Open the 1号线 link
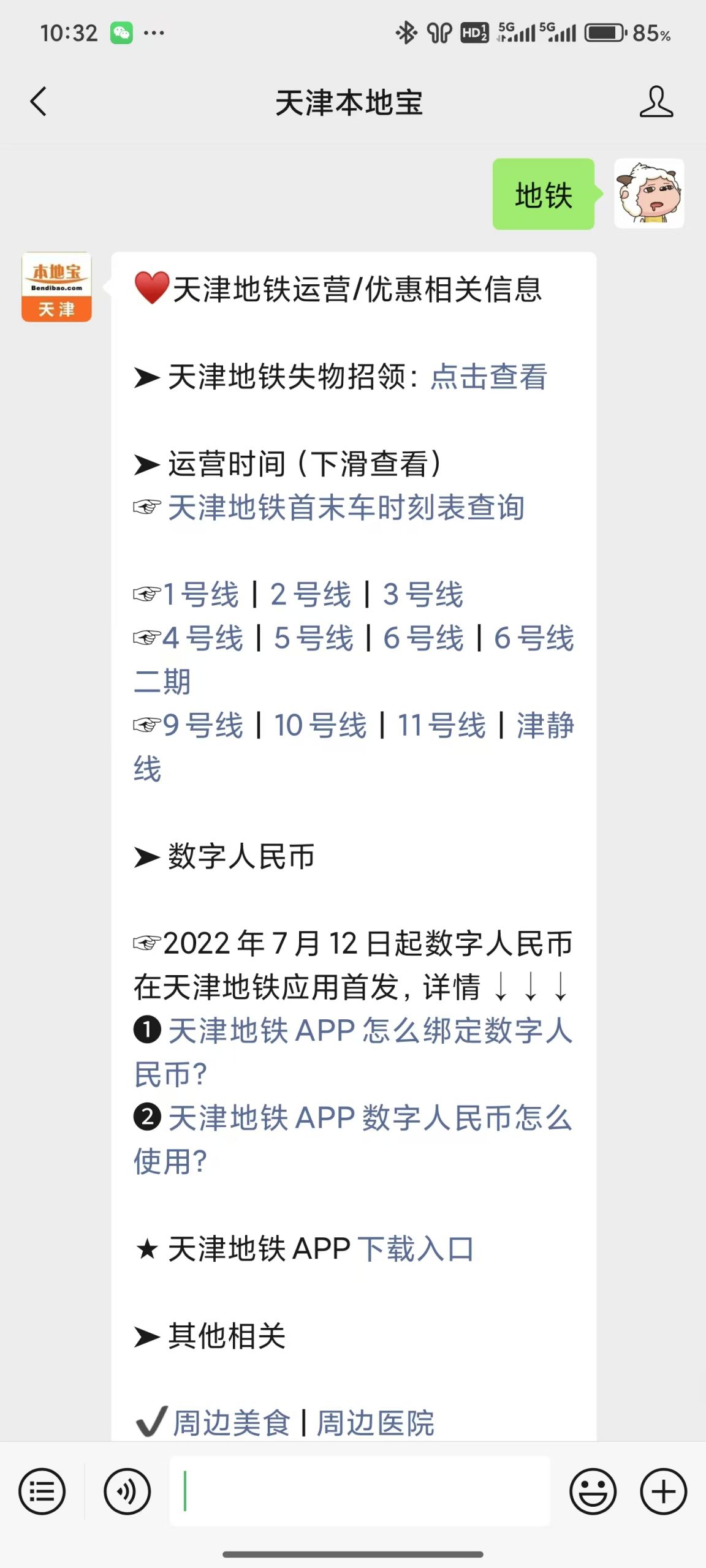Image resolution: width=706 pixels, height=1568 pixels. pyautogui.click(x=201, y=594)
